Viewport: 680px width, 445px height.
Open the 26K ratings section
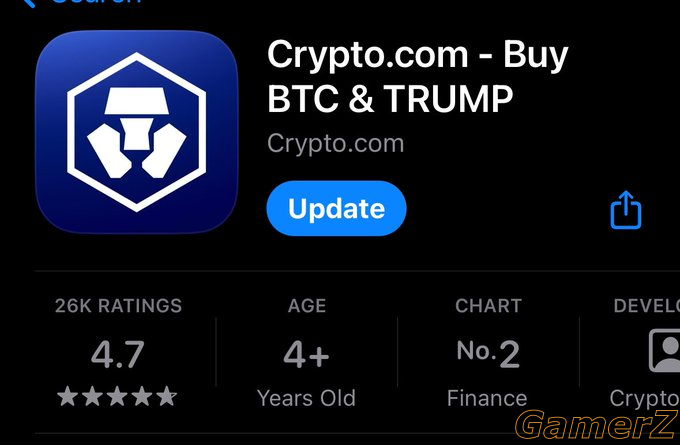pyautogui.click(x=118, y=354)
